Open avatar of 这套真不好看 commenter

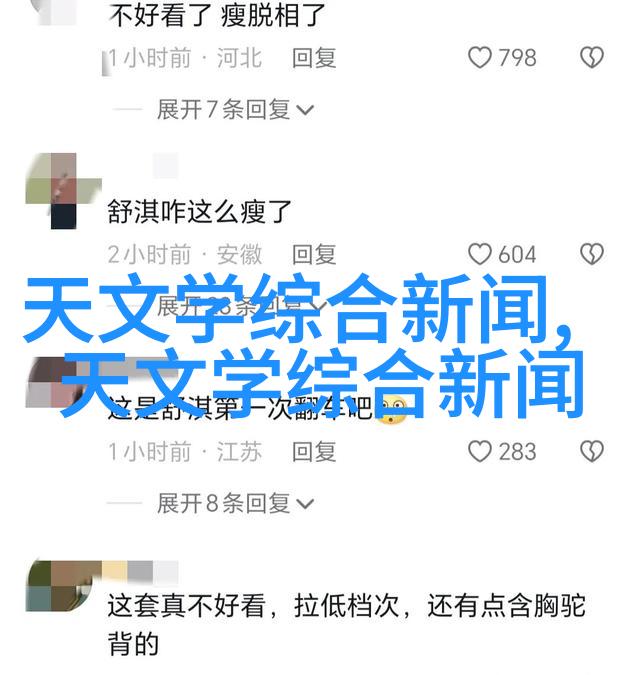[x=51, y=584]
